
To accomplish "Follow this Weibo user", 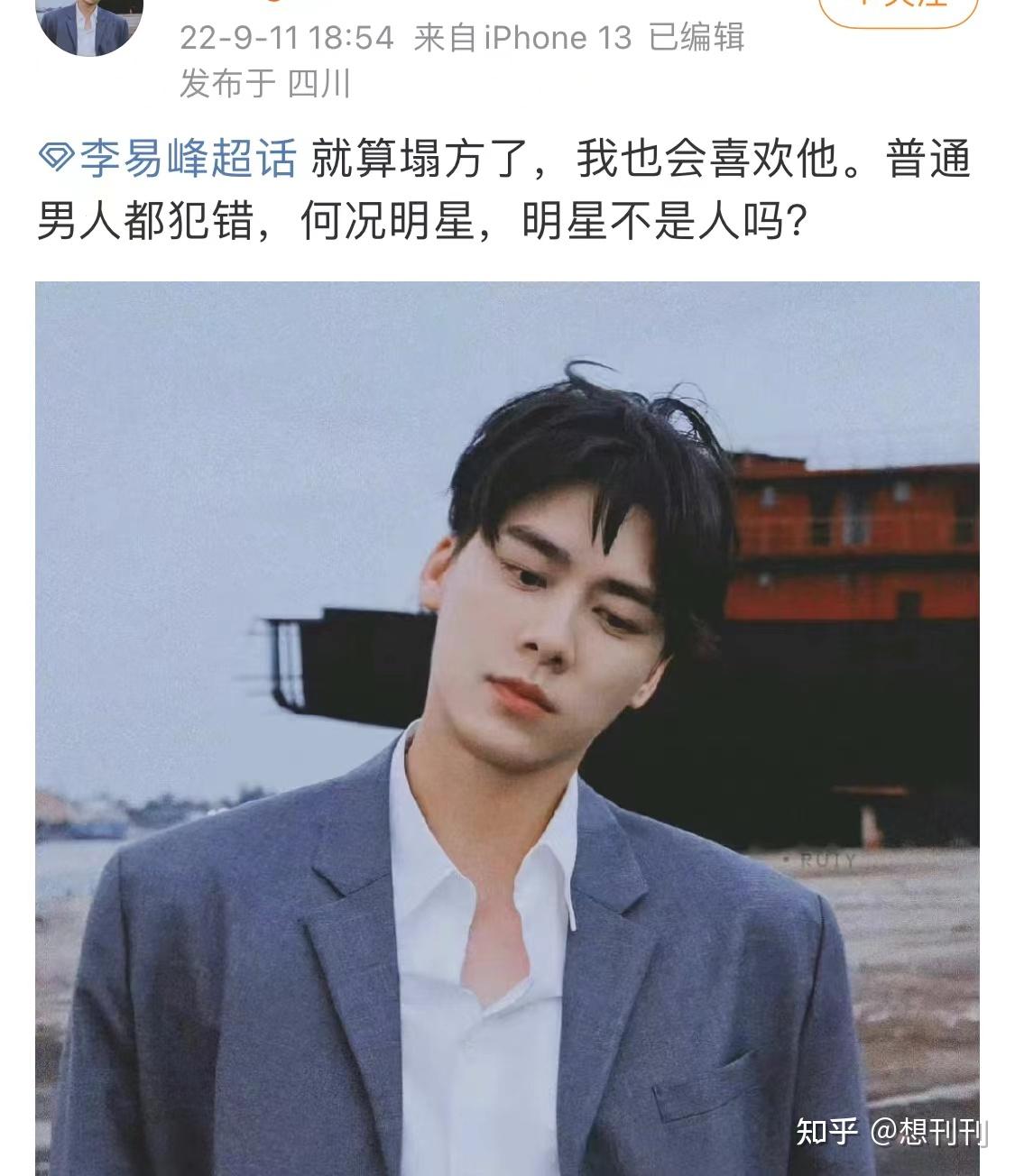I will click(898, 9).
